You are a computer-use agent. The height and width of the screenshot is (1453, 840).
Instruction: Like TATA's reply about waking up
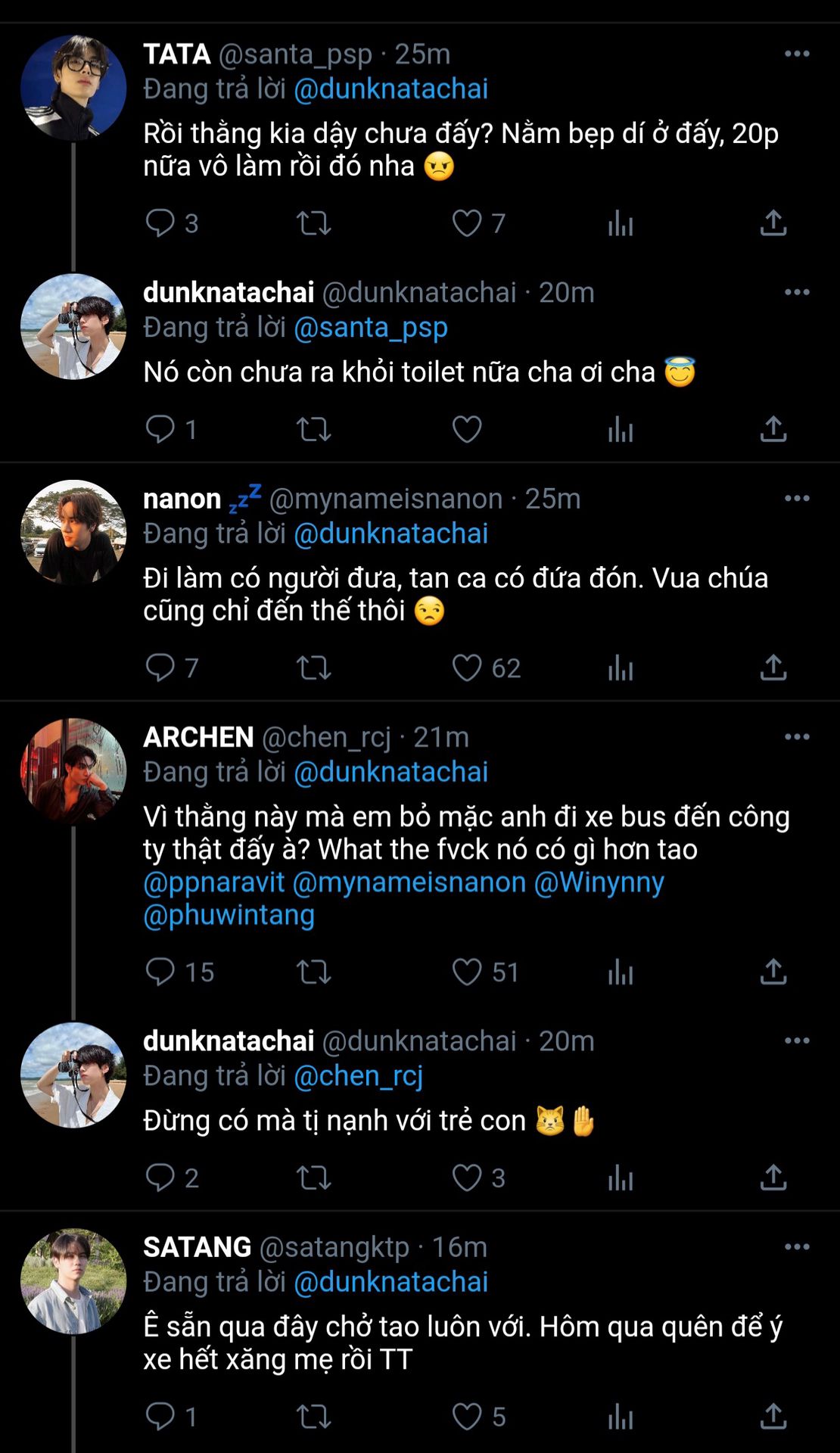pos(467,223)
